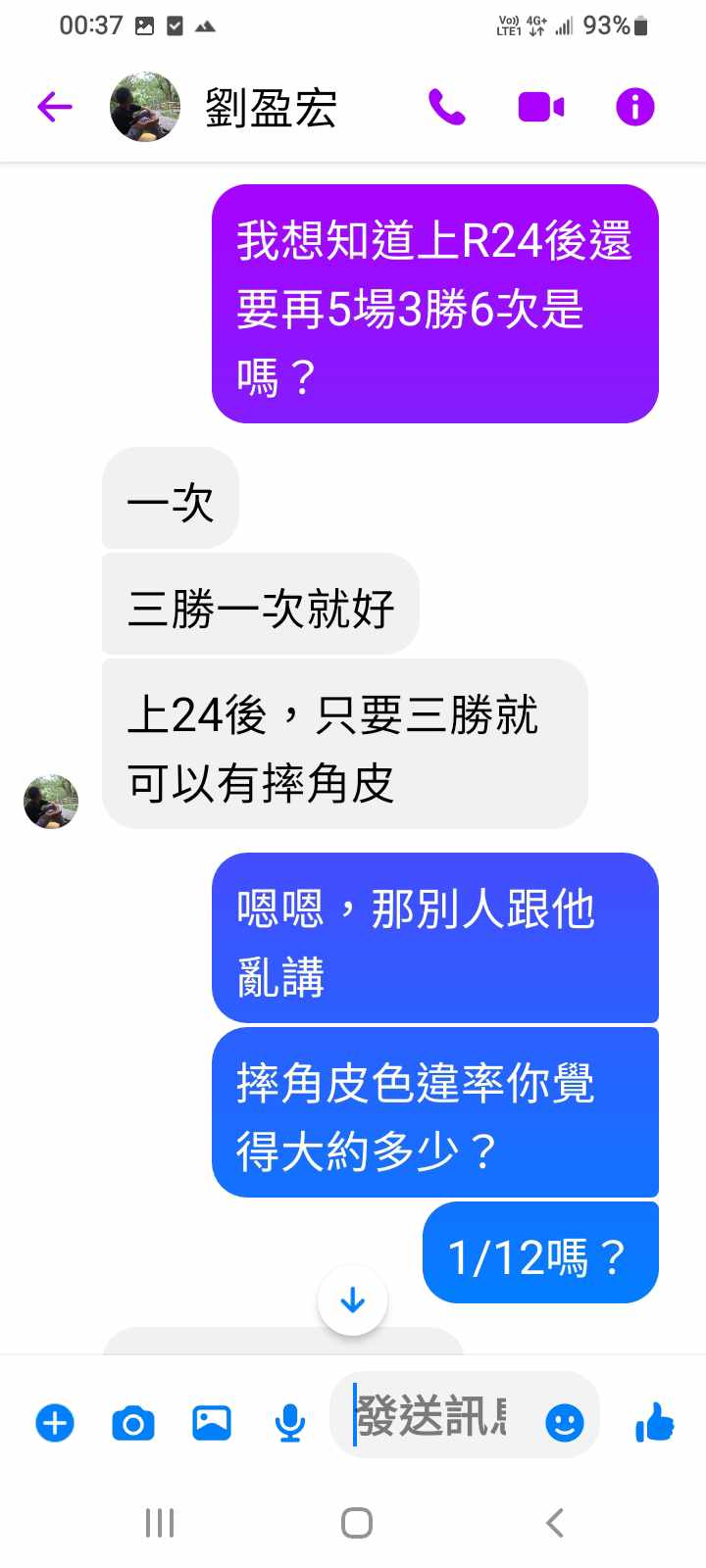This screenshot has height=1568, width=706.
Task: Open the camera to take photo
Action: [x=133, y=1422]
